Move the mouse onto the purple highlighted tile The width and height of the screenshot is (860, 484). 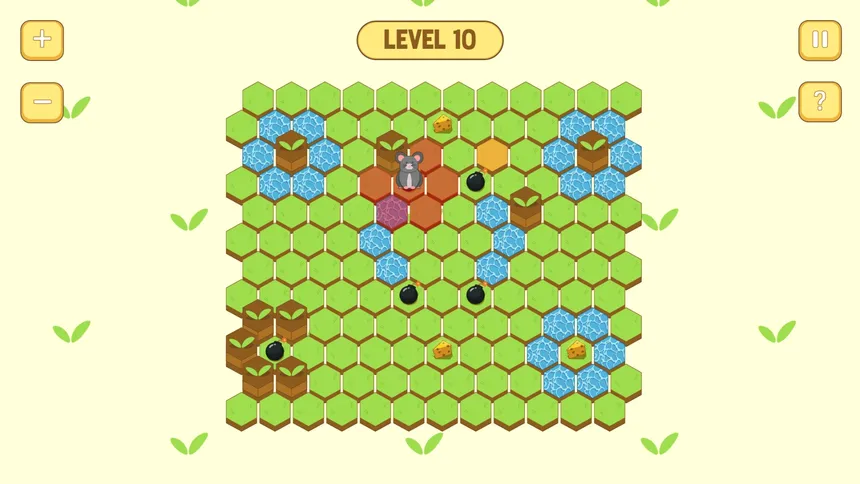[392, 211]
